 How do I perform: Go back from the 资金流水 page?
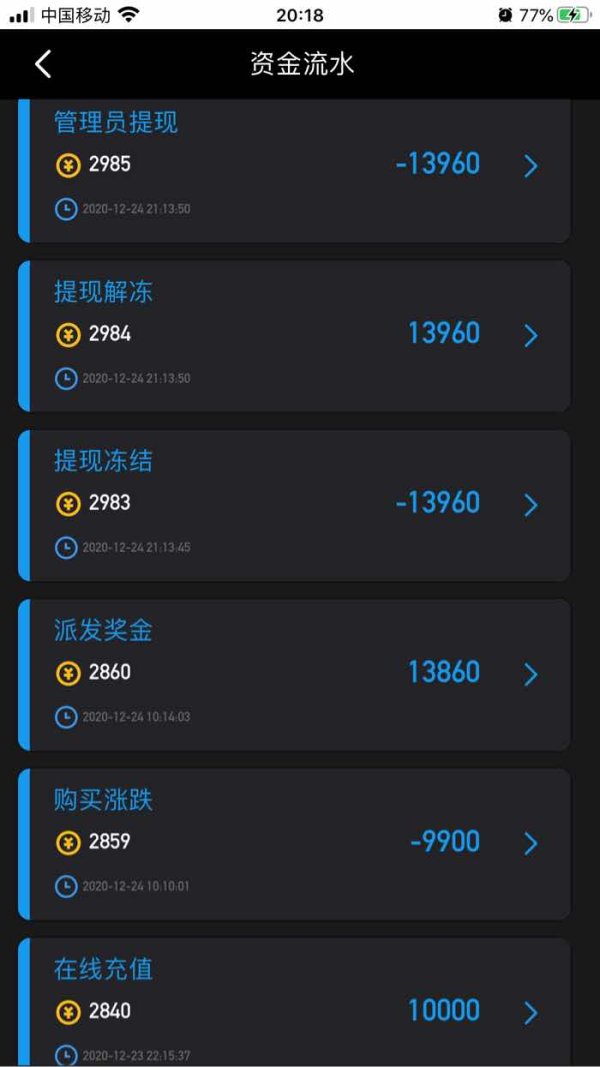tap(43, 65)
